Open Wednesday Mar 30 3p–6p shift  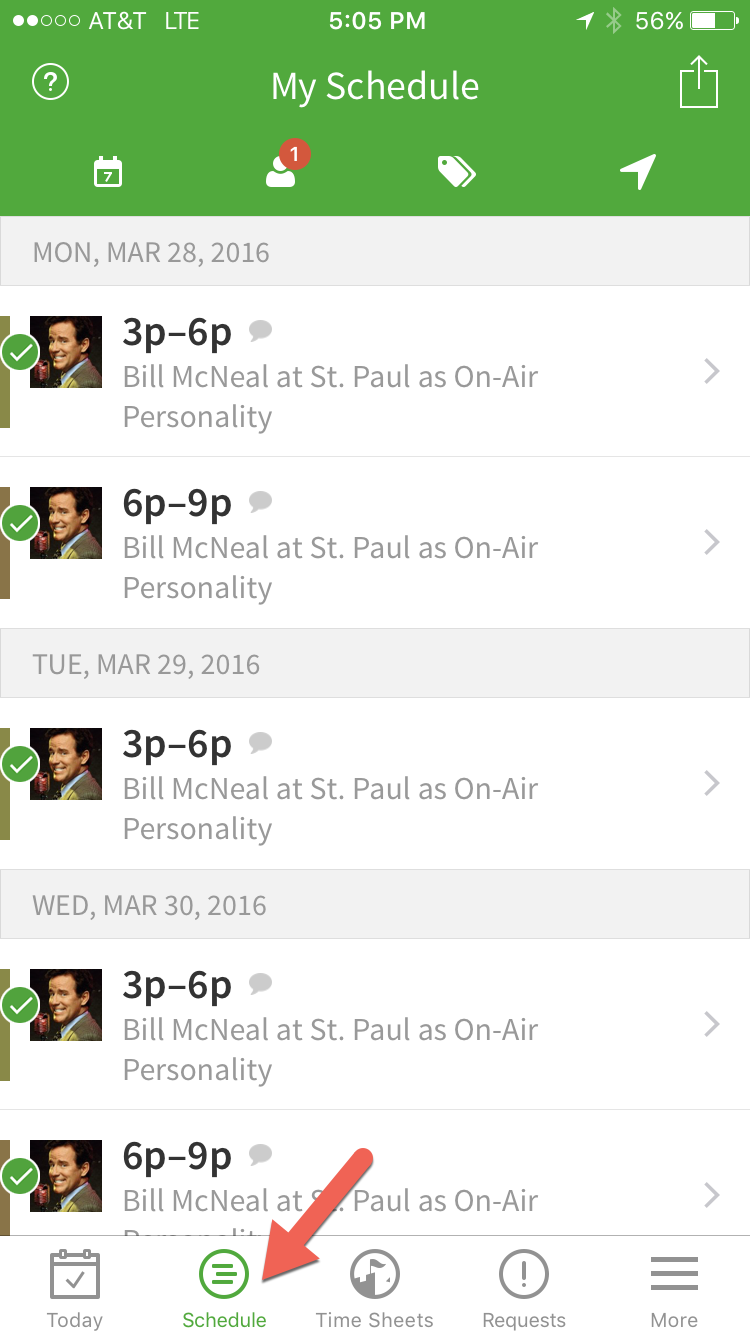tap(375, 1025)
